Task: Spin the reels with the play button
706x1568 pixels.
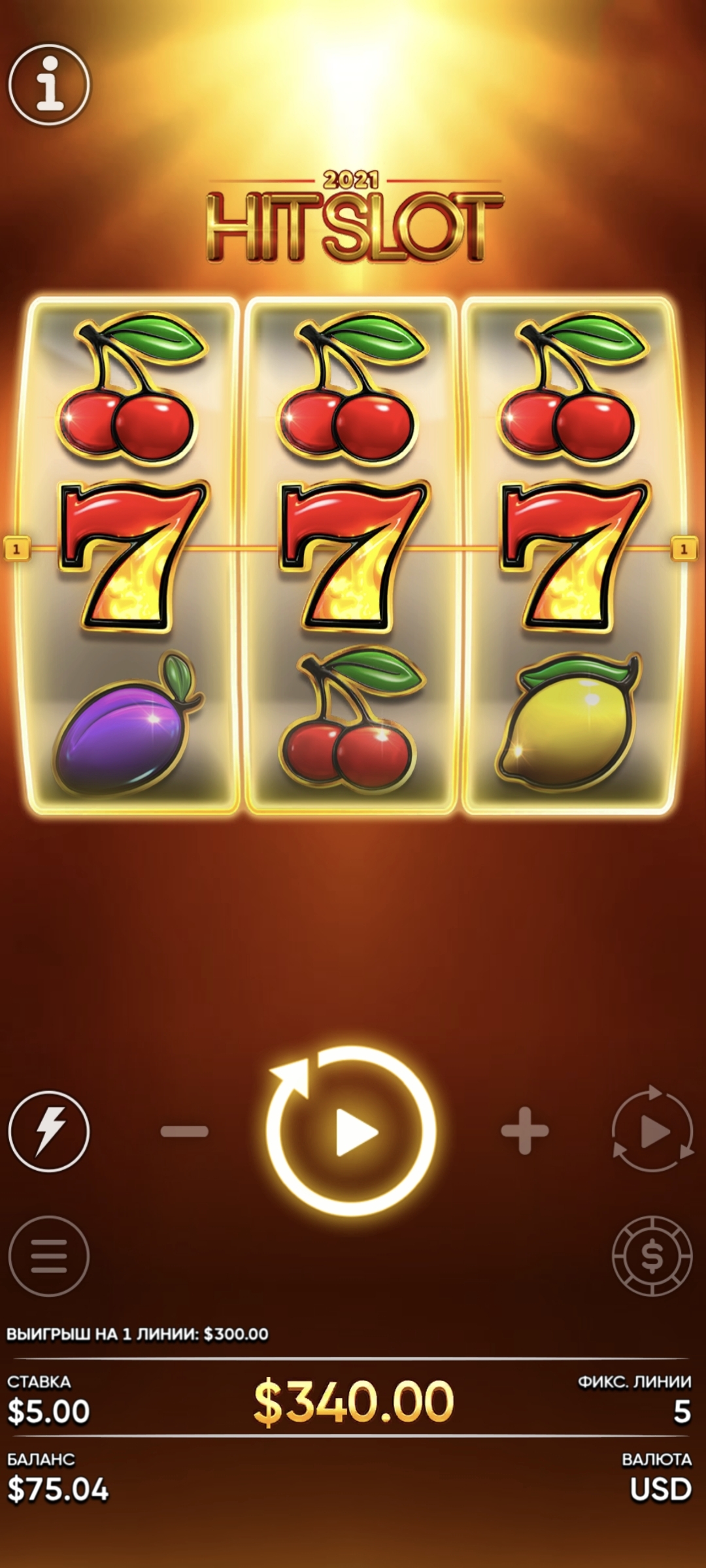Action: (x=352, y=1131)
